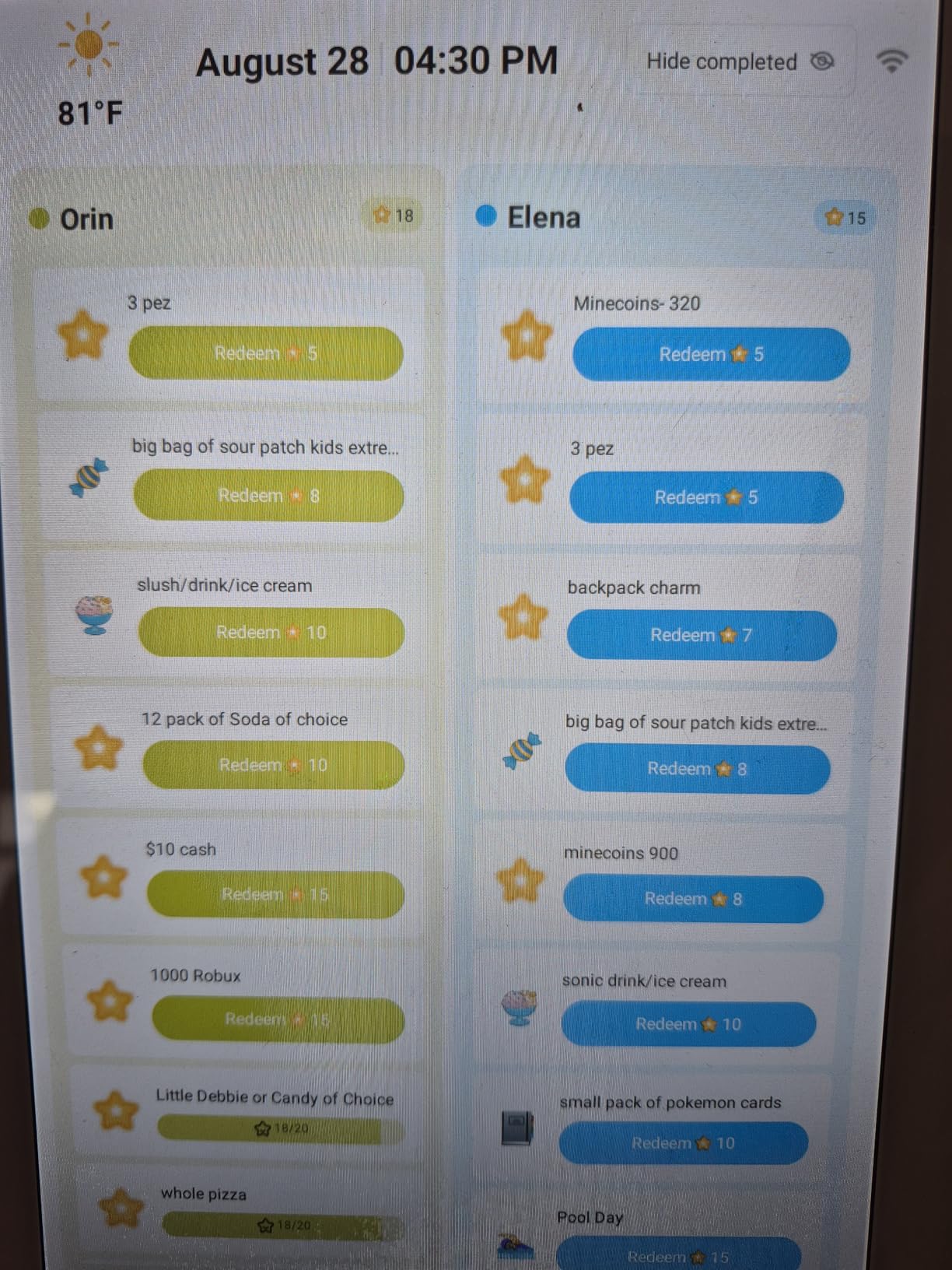
Task: Redeem 12 pack of Soda of choice
Action: (274, 765)
